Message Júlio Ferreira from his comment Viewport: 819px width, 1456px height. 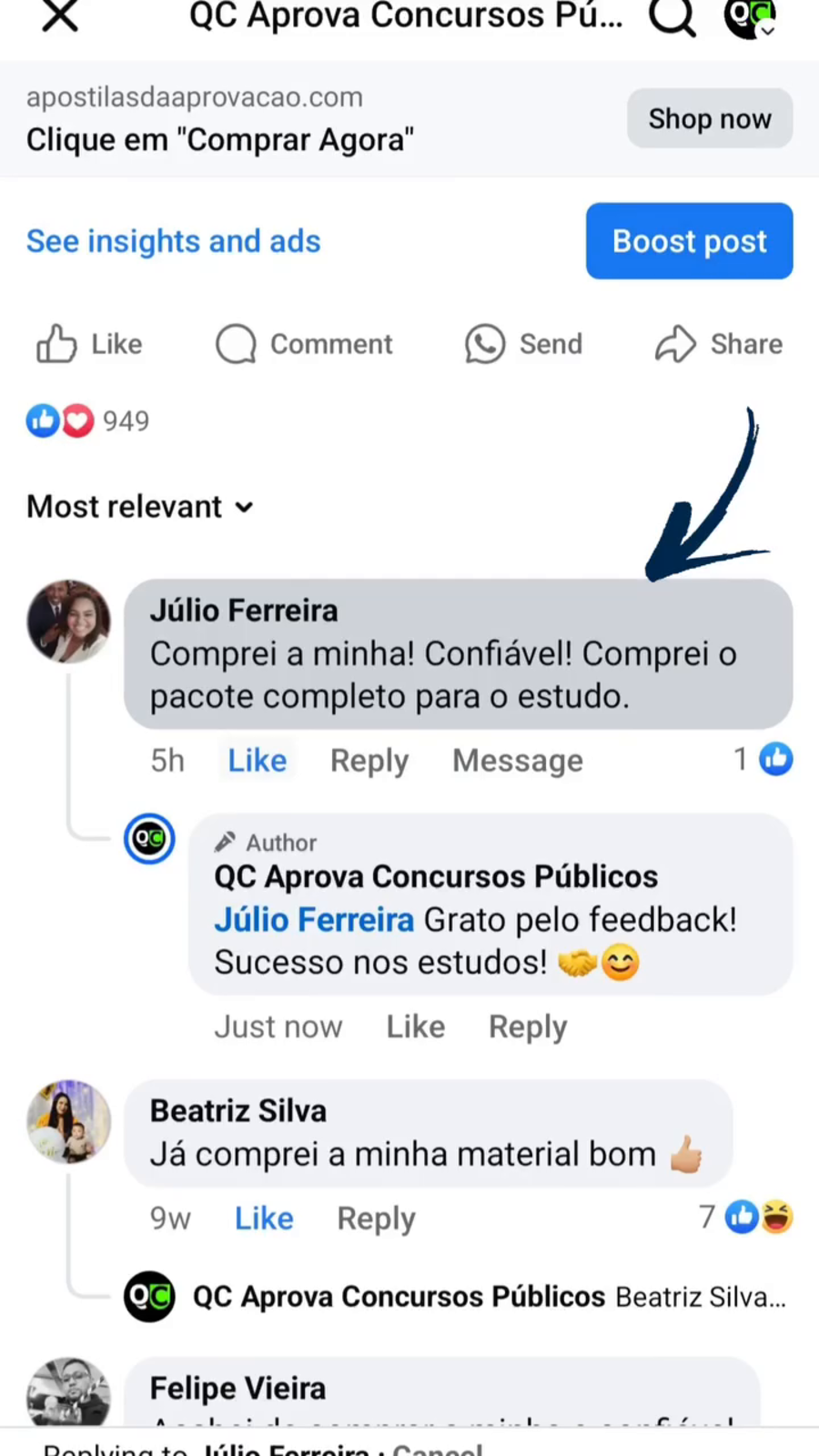517,761
